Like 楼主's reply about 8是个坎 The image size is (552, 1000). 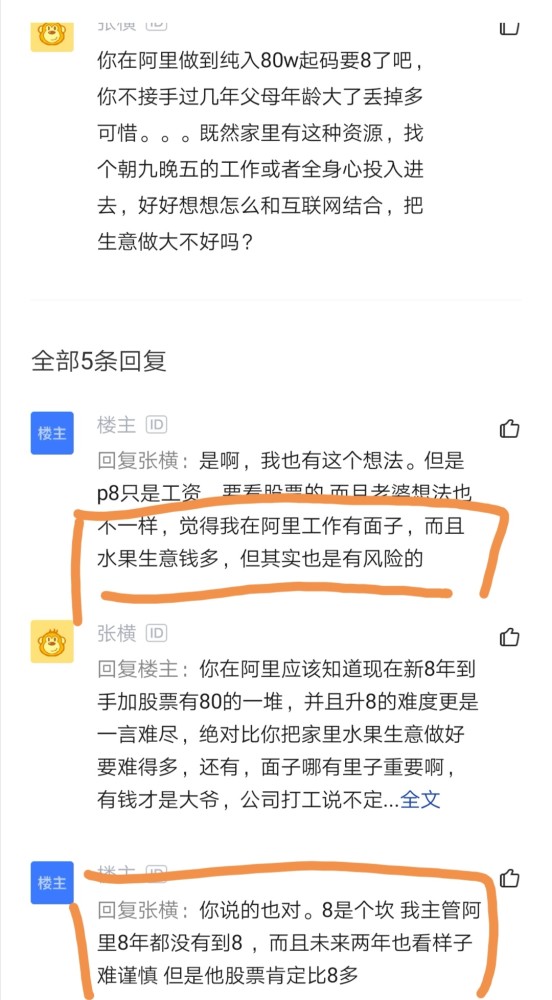(x=509, y=878)
